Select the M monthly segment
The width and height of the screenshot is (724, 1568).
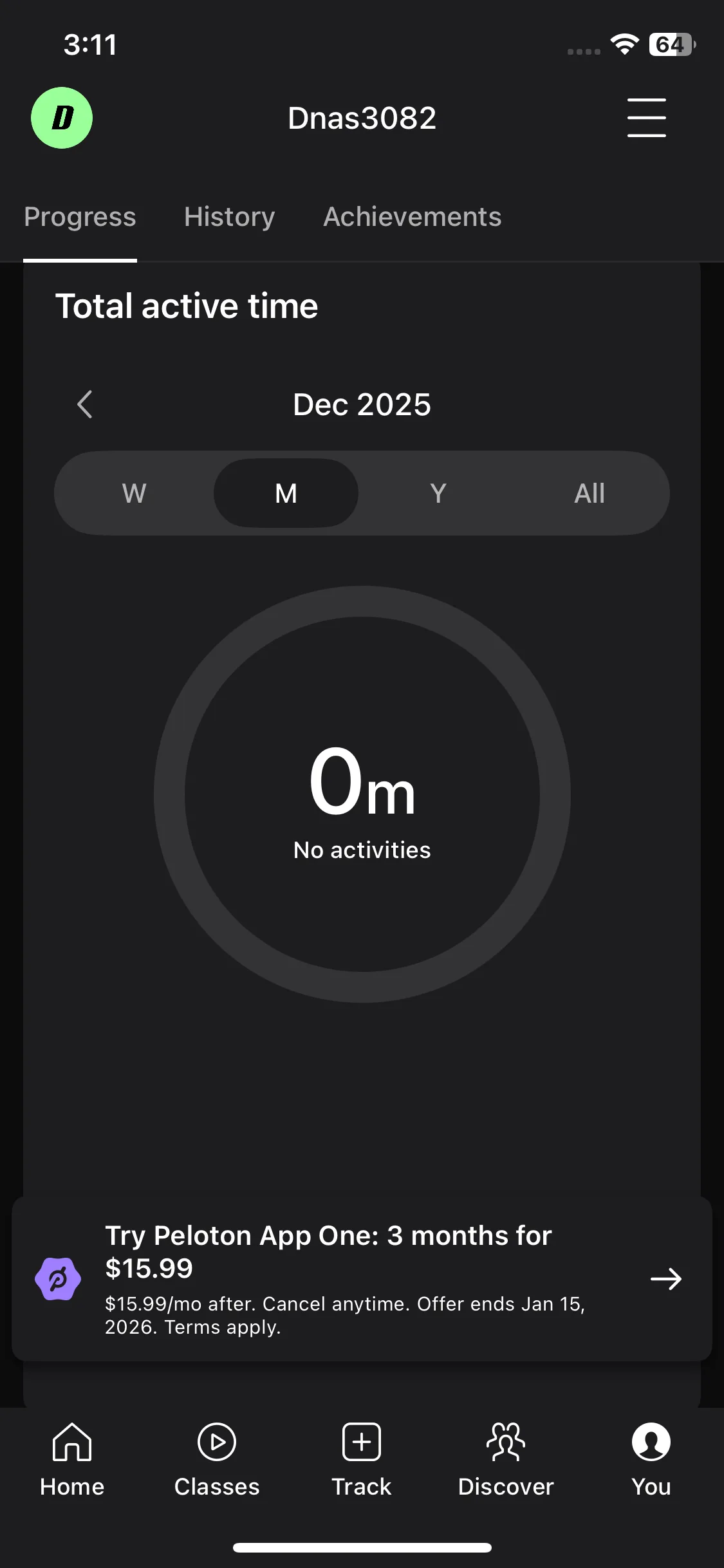pos(286,494)
